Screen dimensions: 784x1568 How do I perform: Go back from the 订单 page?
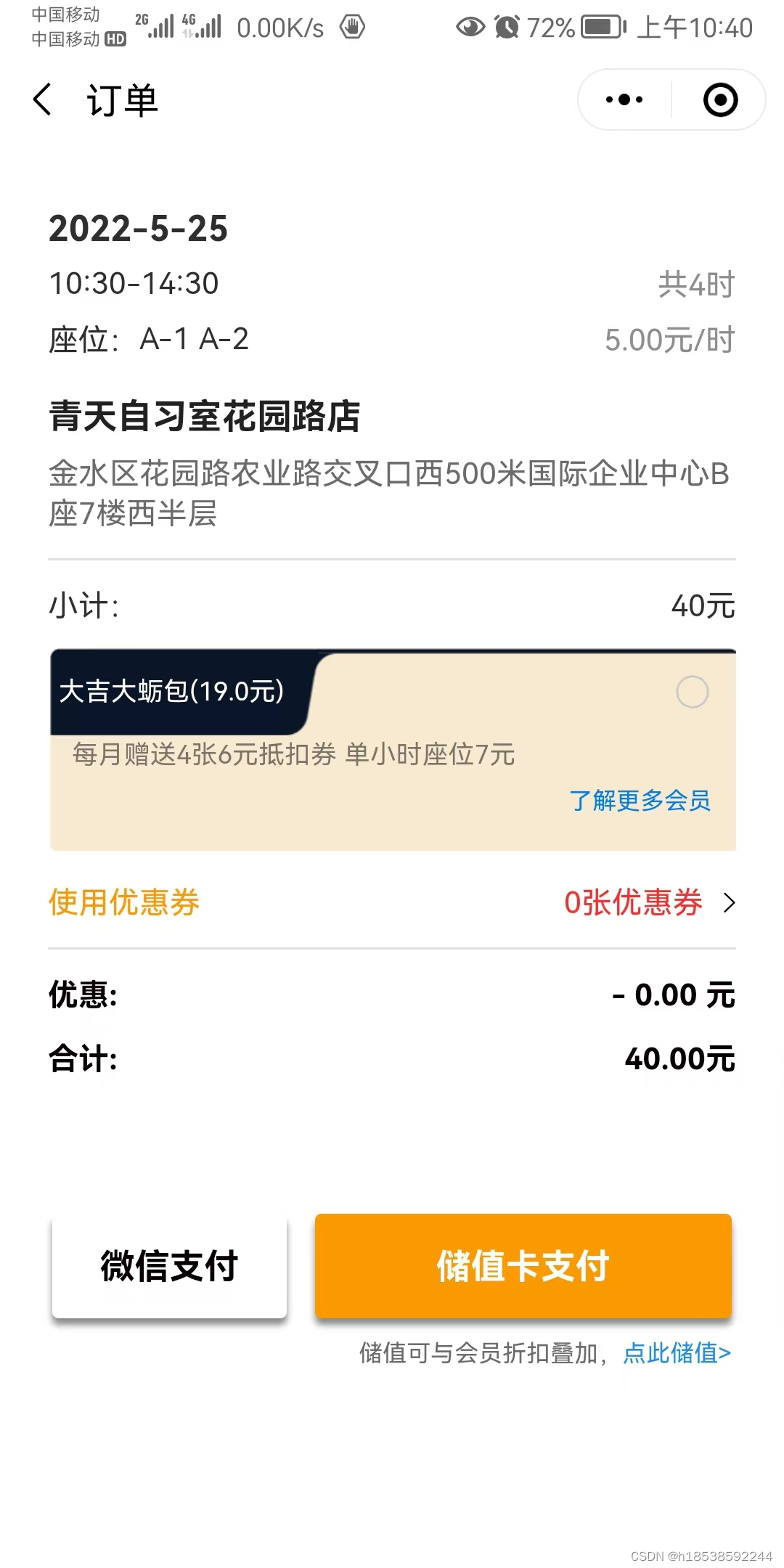[x=43, y=99]
